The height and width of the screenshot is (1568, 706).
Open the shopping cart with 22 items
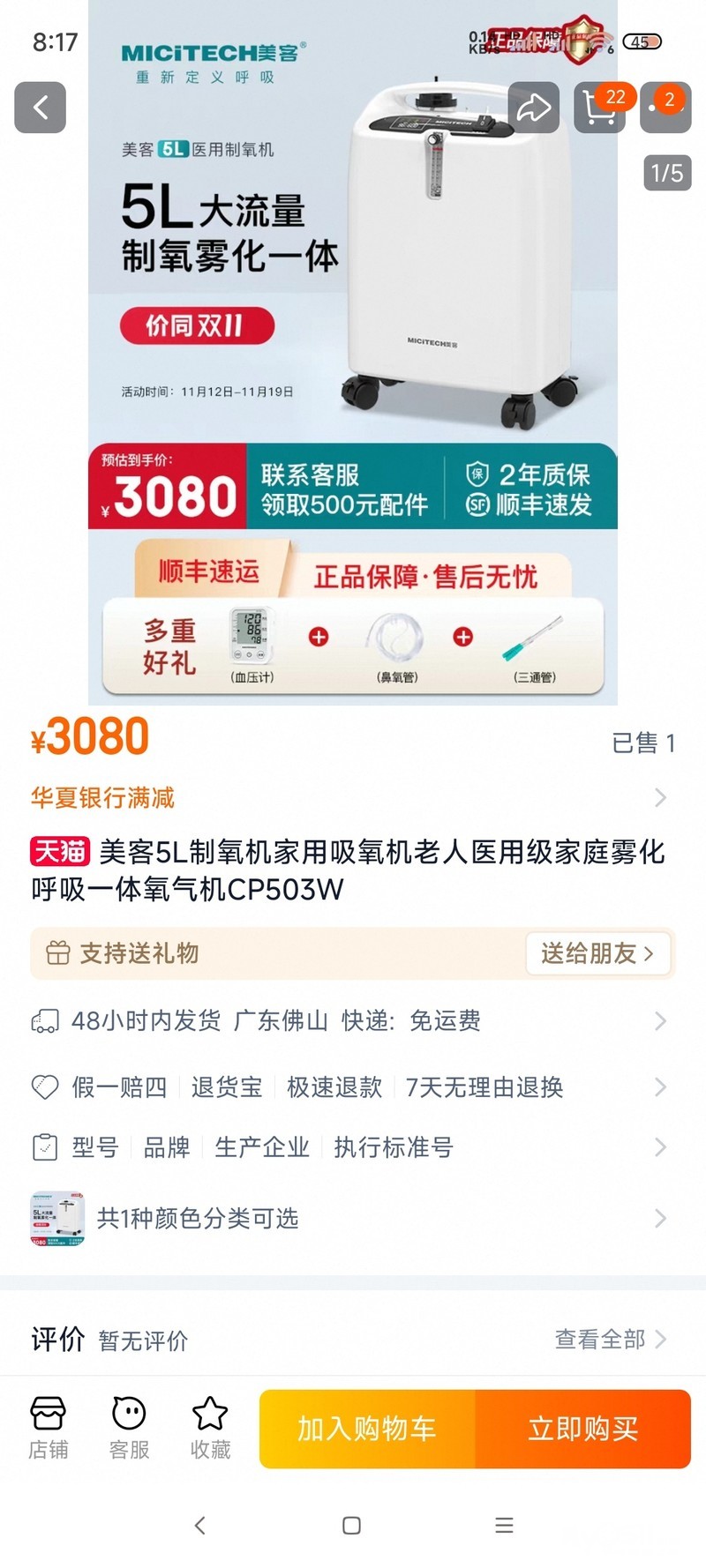point(599,108)
